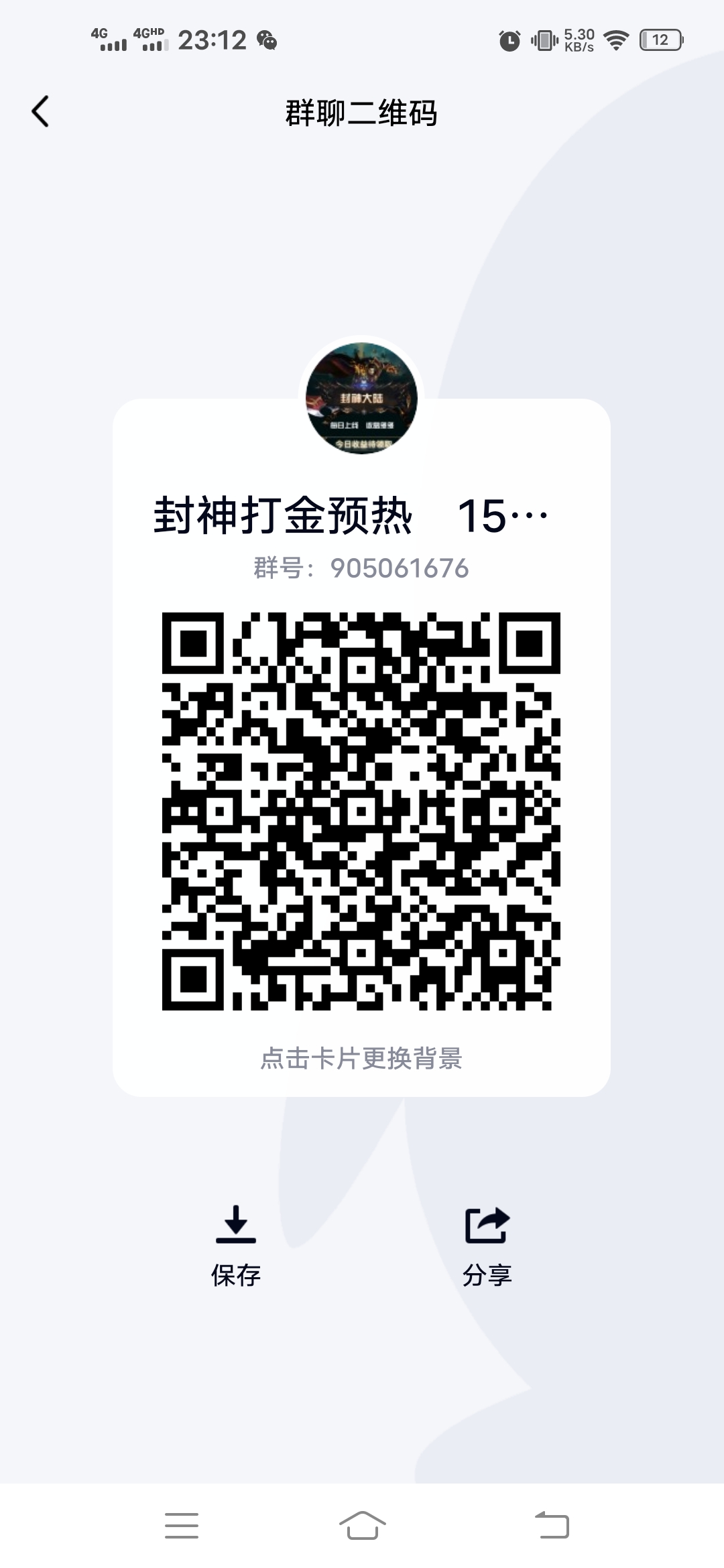Open recent apps from navigation bar
Image resolution: width=724 pixels, height=1568 pixels.
click(182, 1526)
